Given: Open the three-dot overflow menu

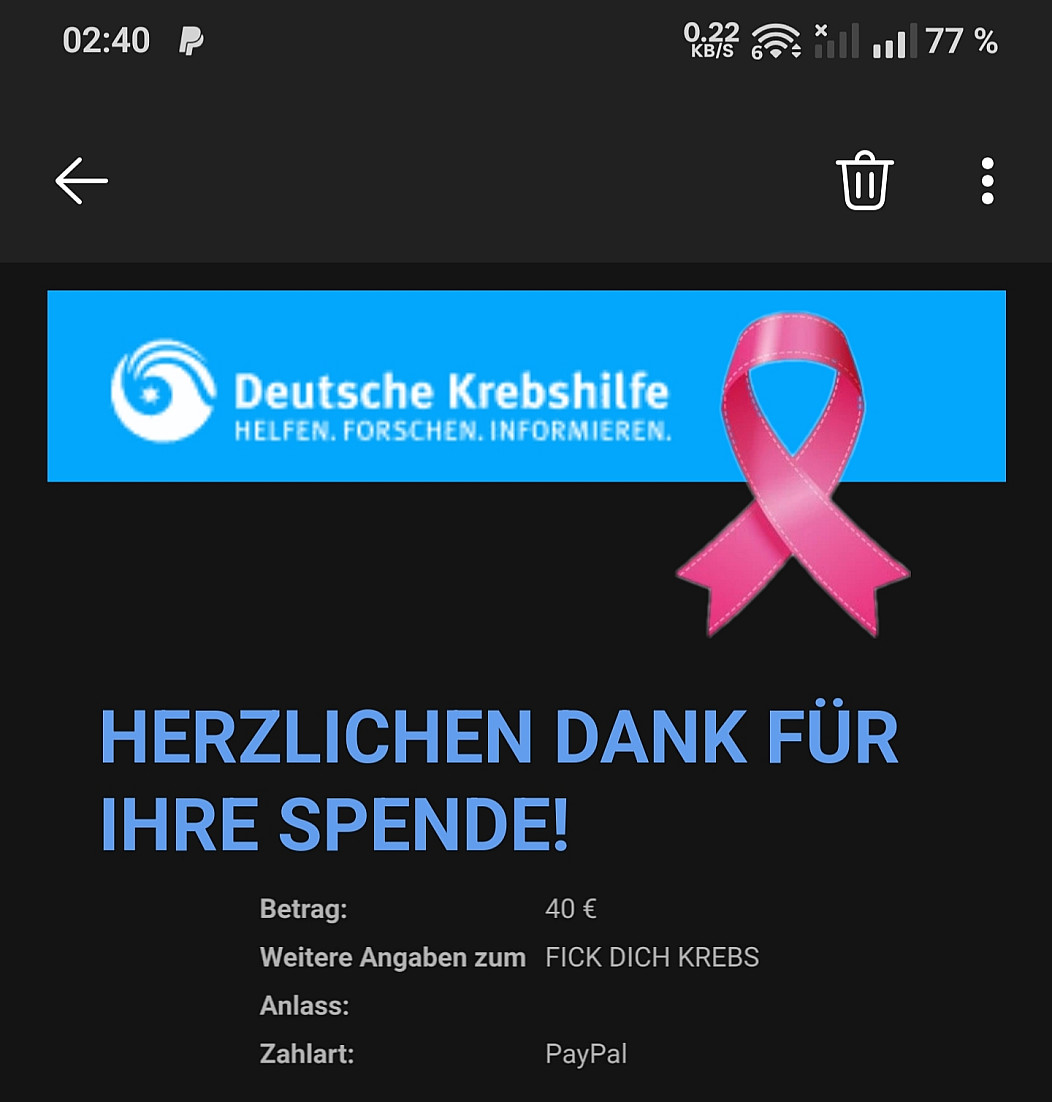Looking at the screenshot, I should click(987, 181).
